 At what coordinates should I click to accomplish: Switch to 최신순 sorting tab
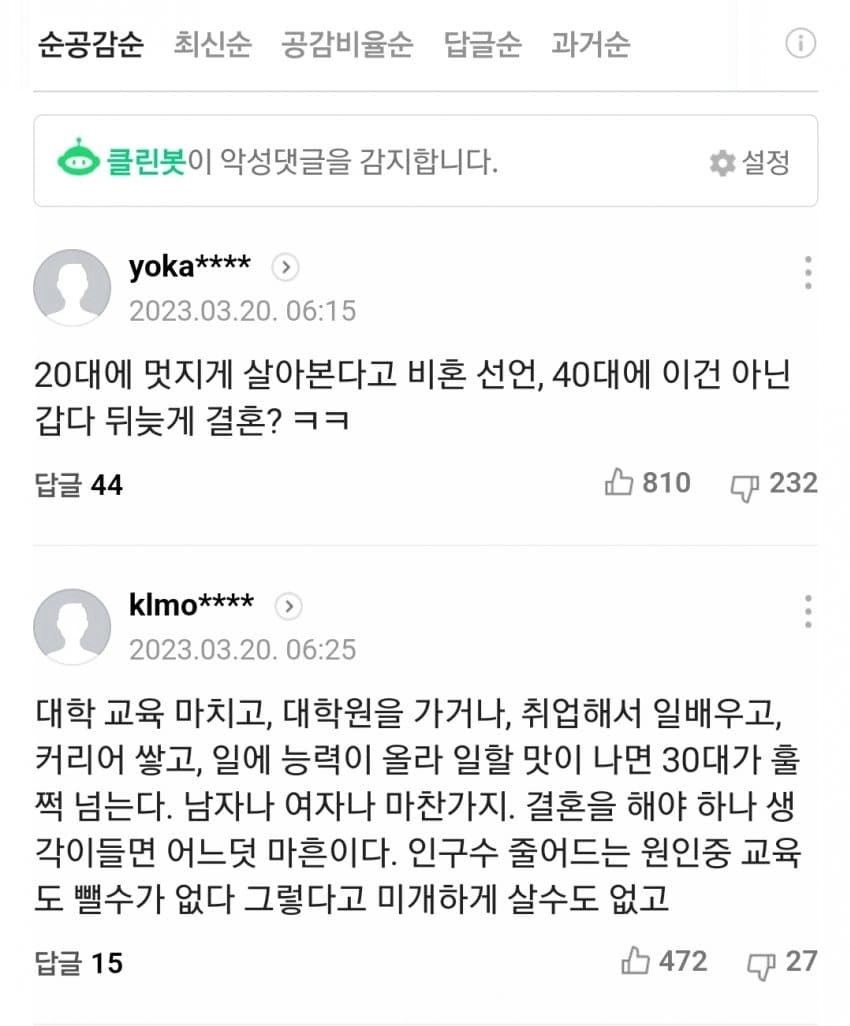(212, 44)
